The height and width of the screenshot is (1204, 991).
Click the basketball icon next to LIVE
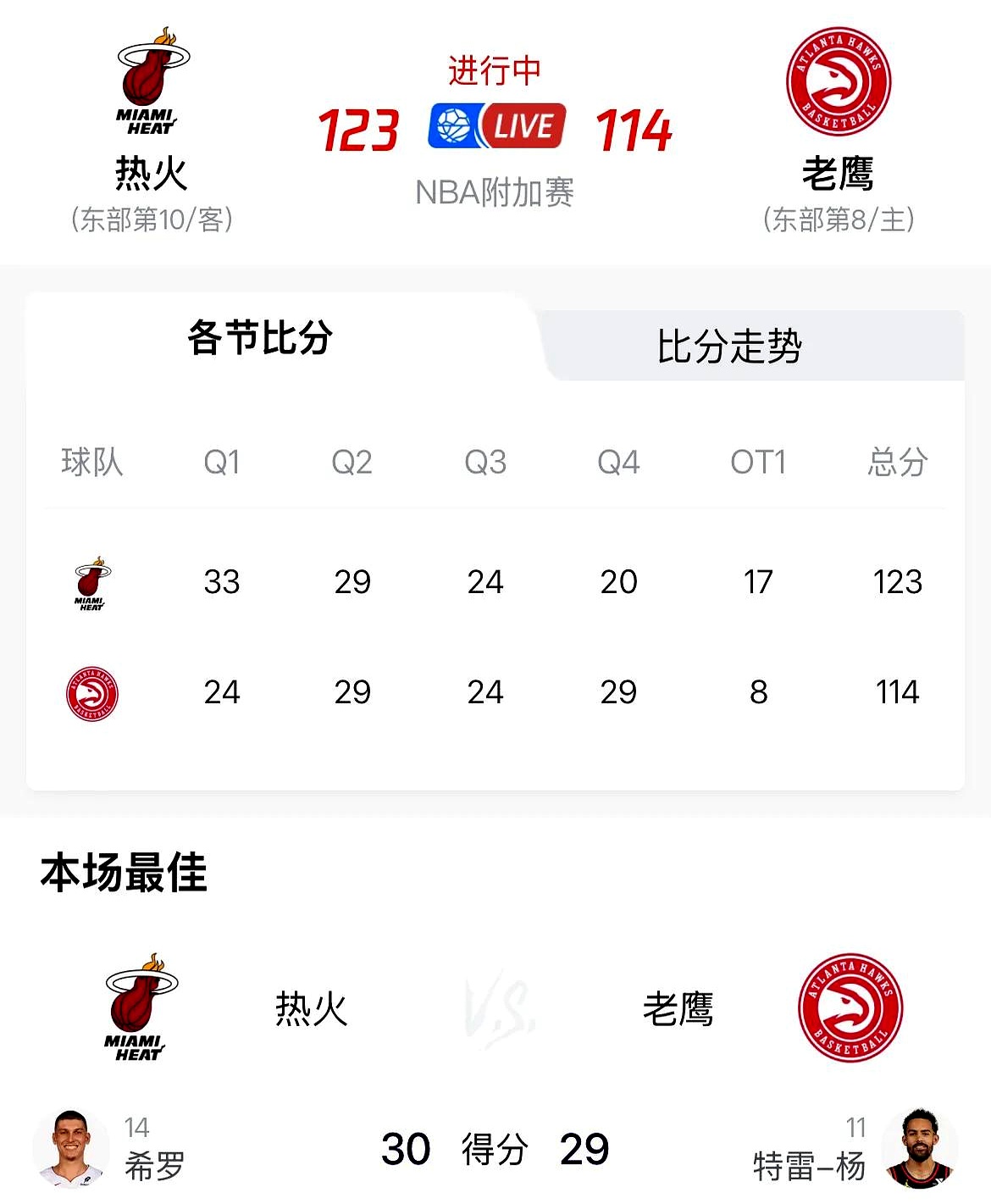click(453, 127)
